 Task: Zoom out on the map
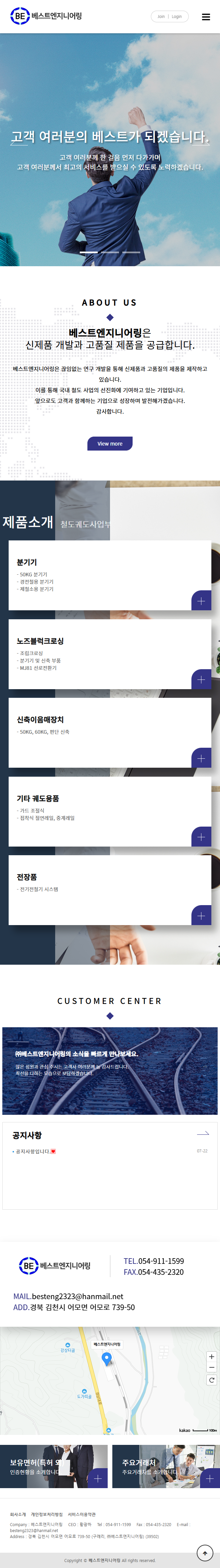(x=211, y=1368)
